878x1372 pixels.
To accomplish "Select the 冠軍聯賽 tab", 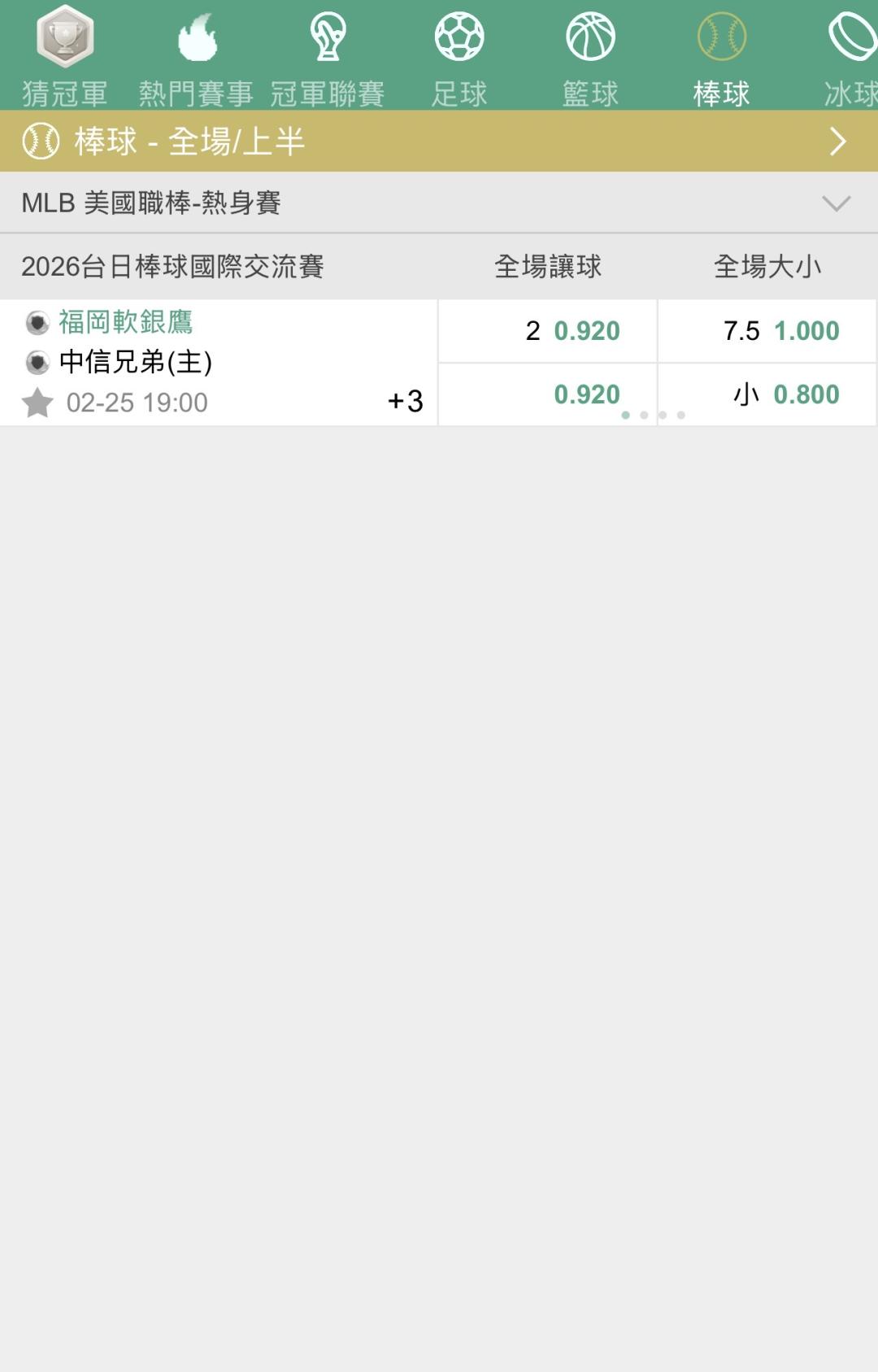I will pos(328,57).
